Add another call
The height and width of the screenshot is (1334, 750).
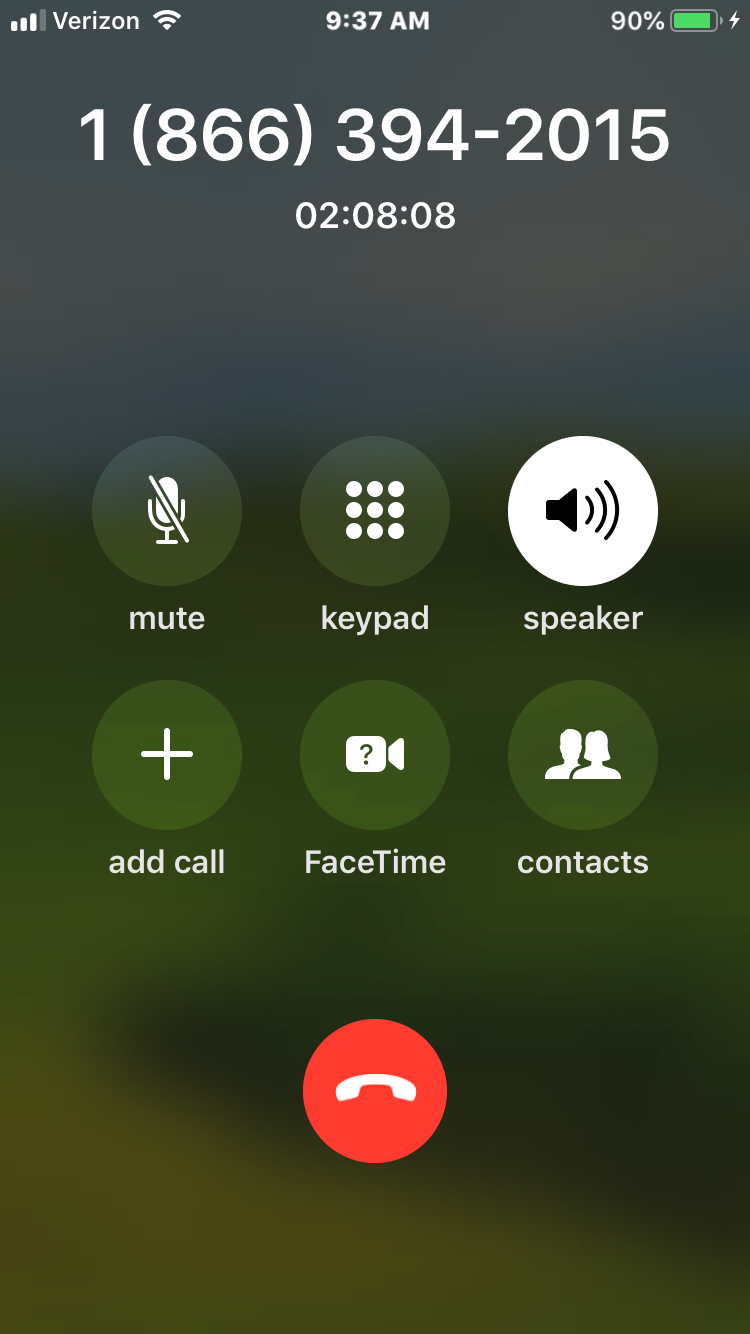[x=167, y=755]
